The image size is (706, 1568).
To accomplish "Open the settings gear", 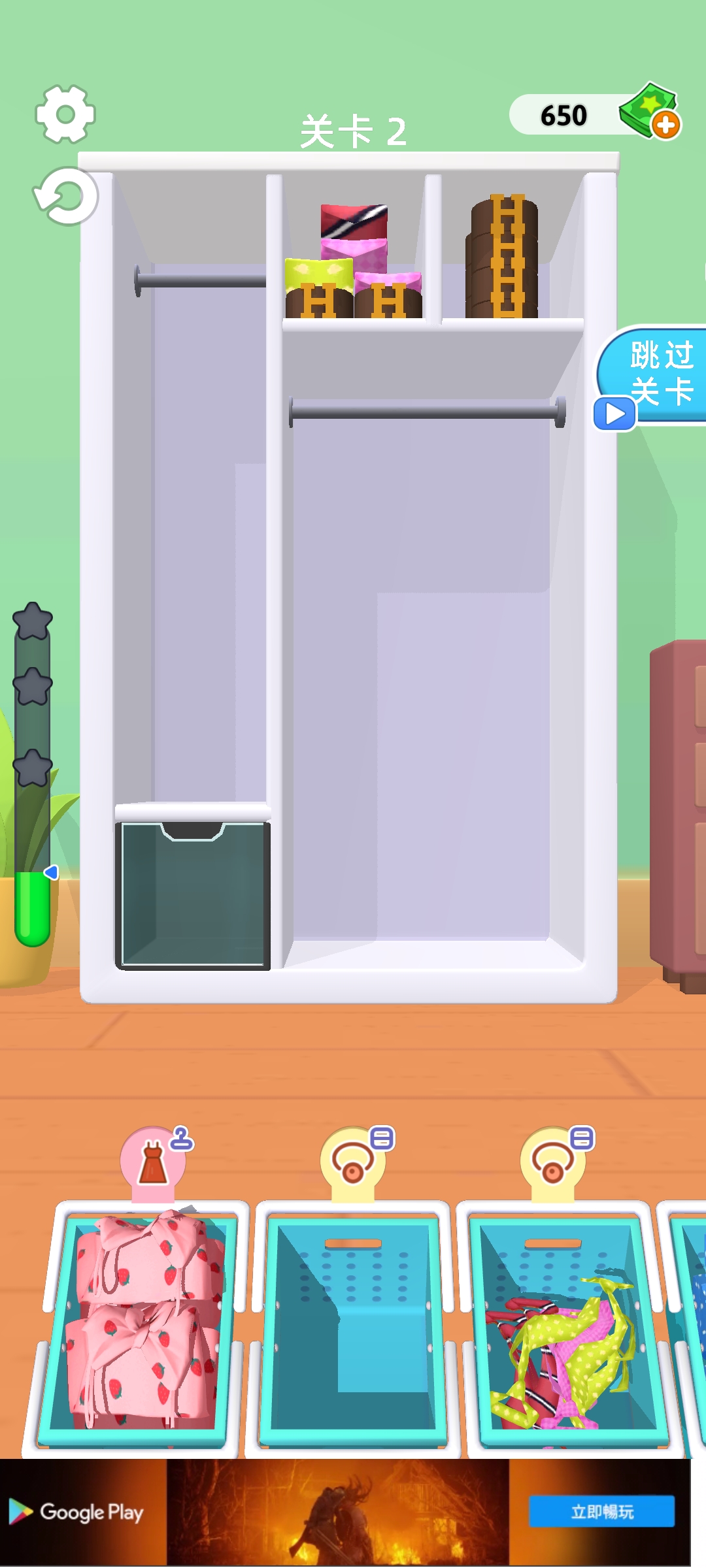I will 65,114.
